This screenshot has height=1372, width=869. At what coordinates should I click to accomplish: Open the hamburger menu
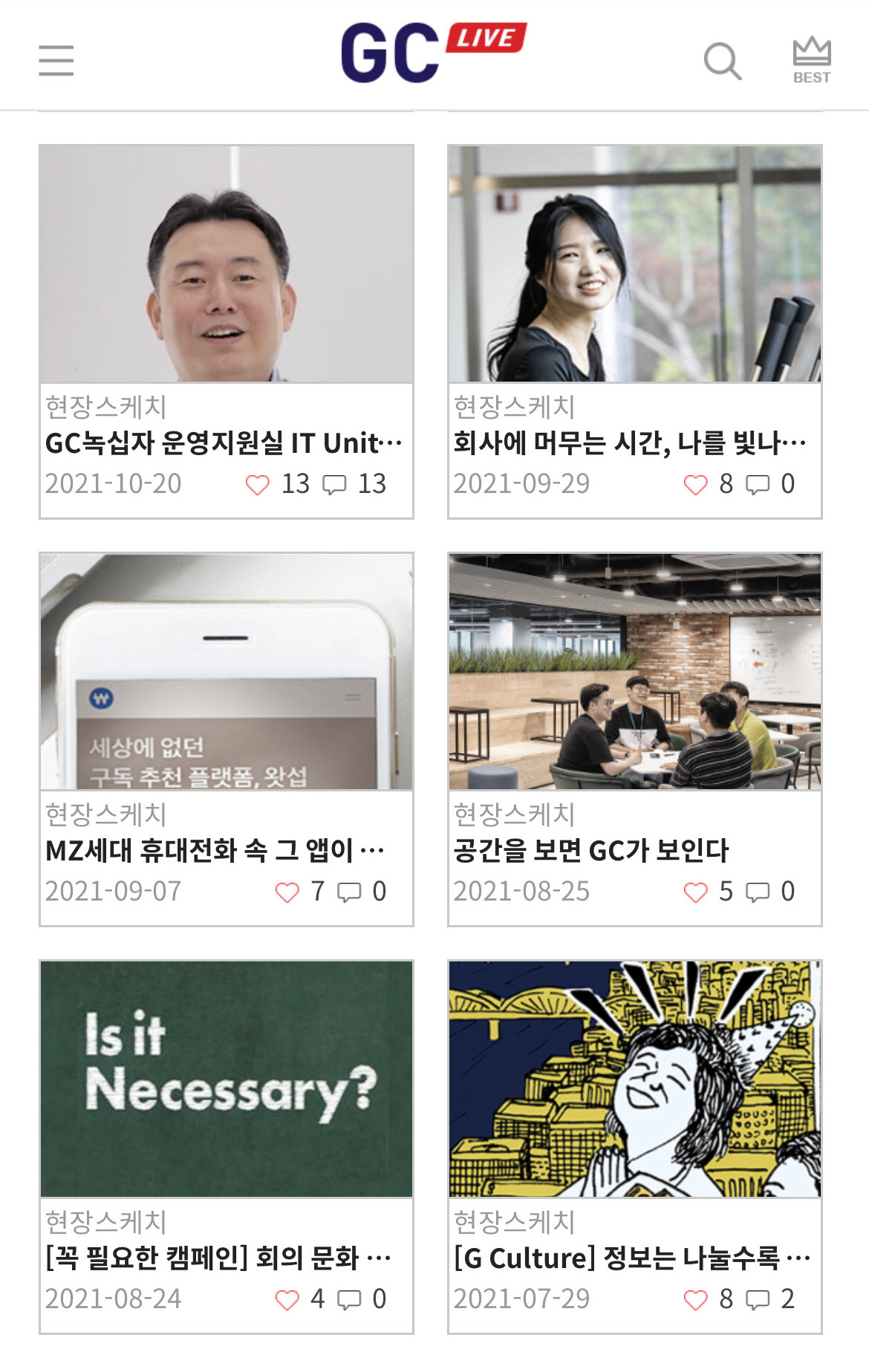tap(56, 60)
